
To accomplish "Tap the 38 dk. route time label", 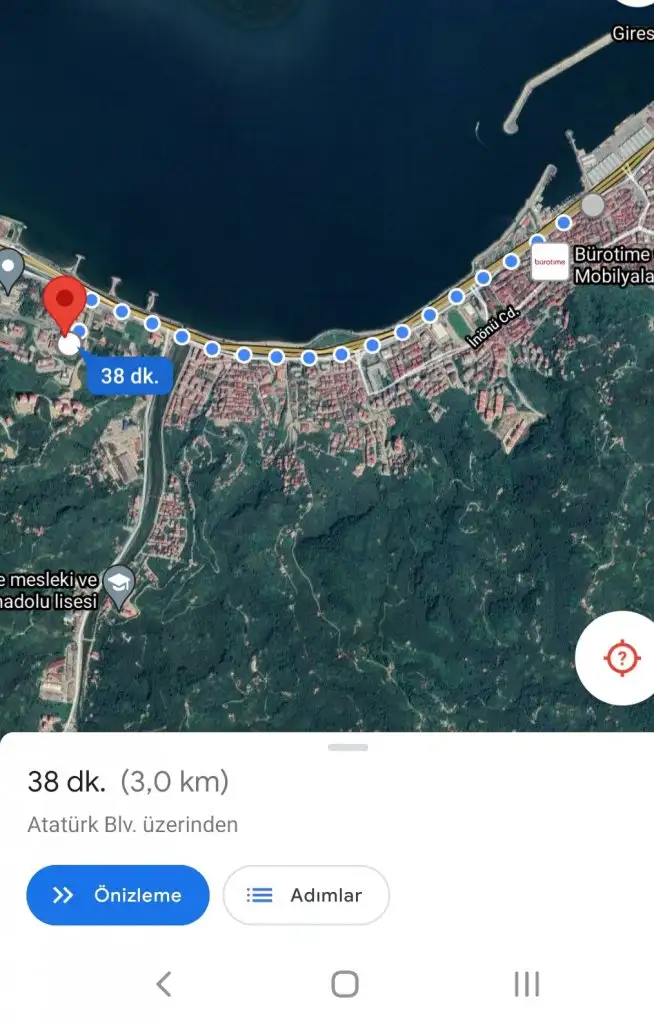I will point(129,377).
